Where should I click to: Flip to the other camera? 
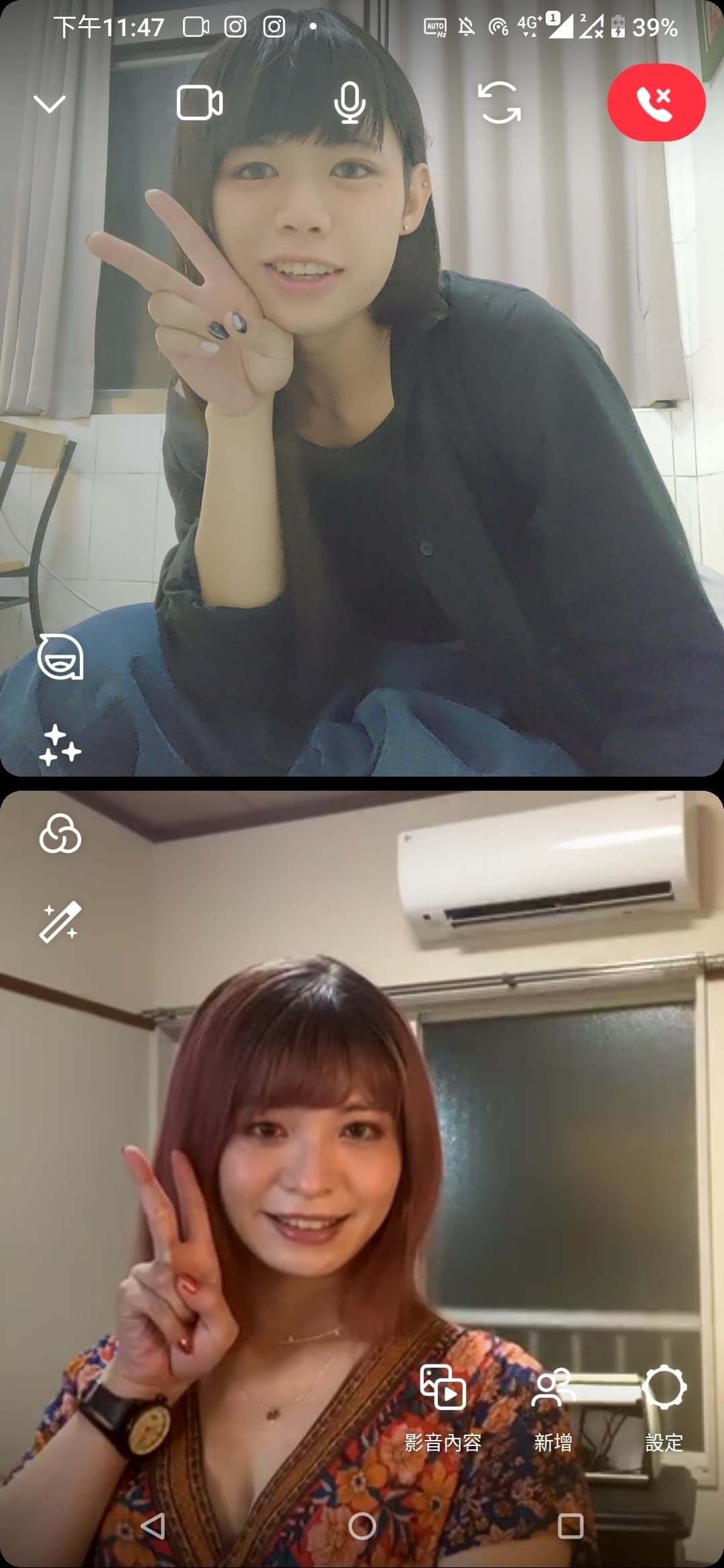tap(499, 103)
